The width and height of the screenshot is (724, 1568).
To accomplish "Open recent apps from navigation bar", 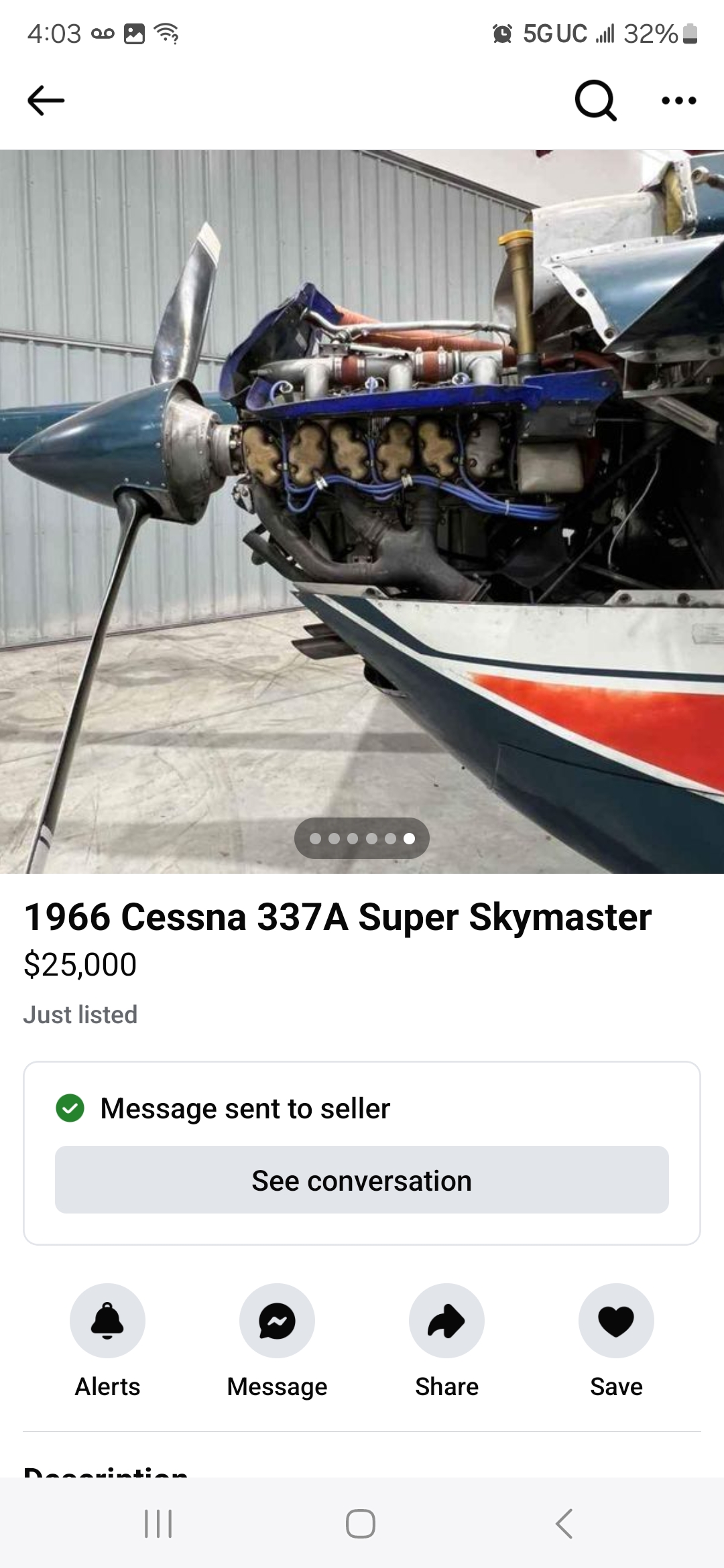I will [158, 1524].
